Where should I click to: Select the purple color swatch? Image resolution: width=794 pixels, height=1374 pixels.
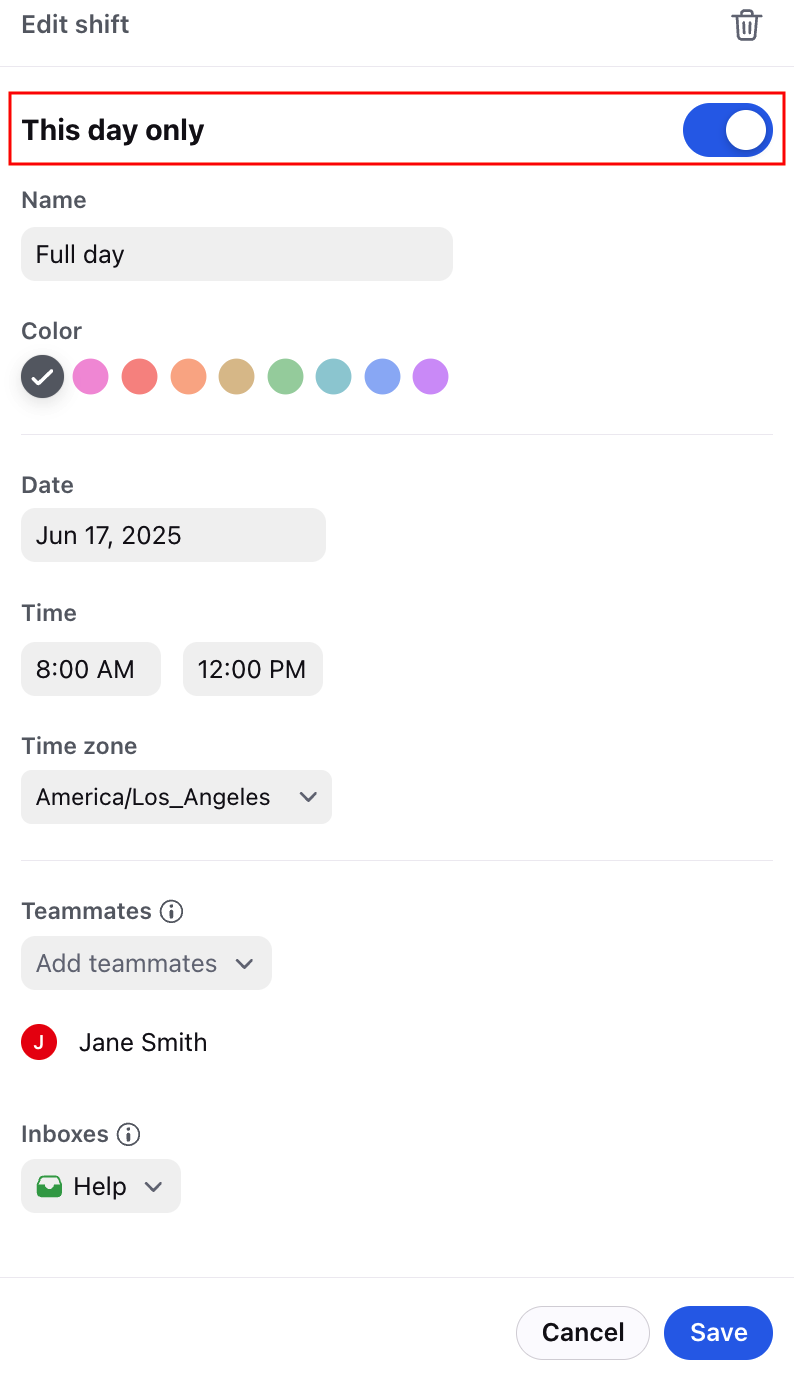pyautogui.click(x=431, y=377)
